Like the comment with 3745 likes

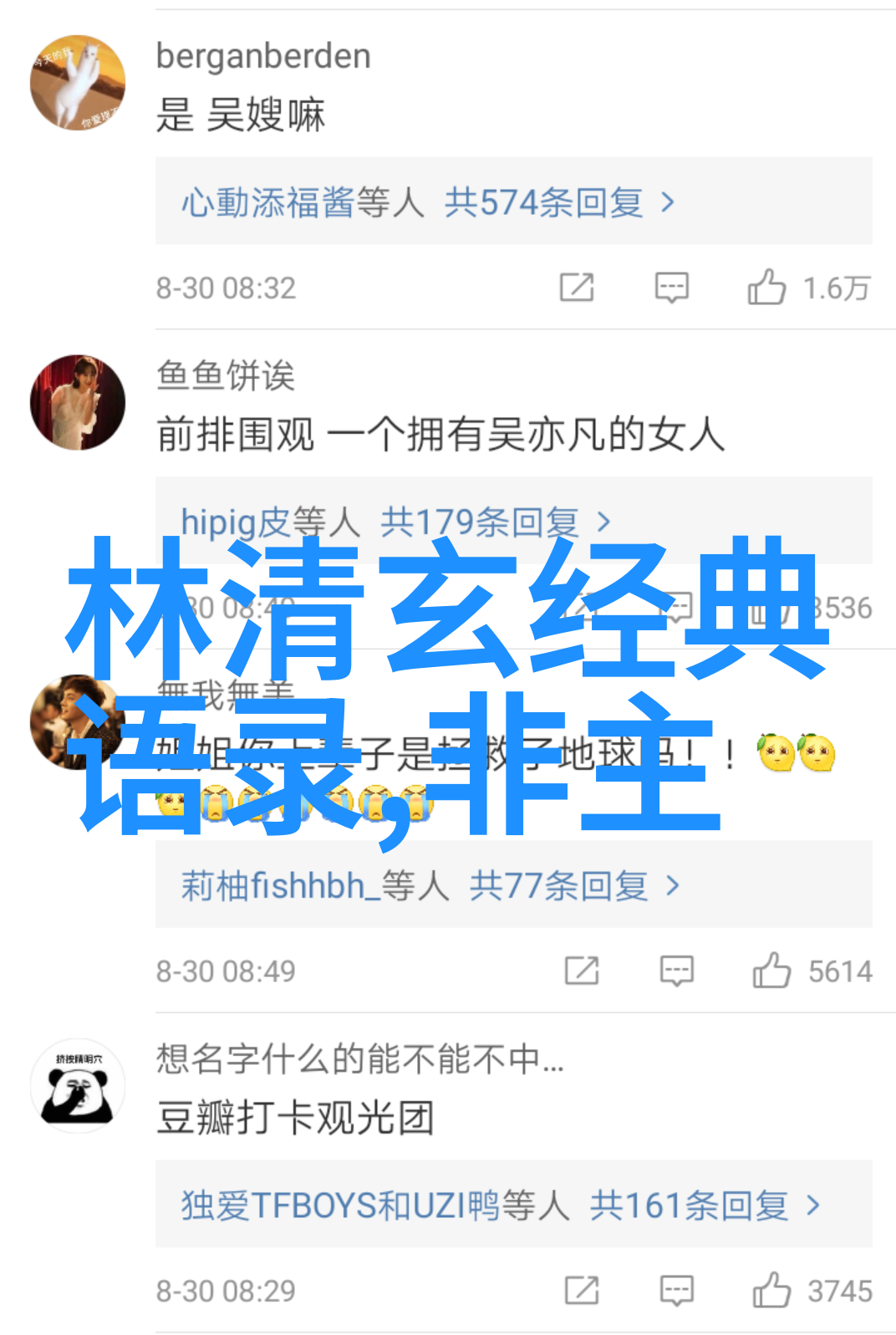click(x=771, y=1291)
